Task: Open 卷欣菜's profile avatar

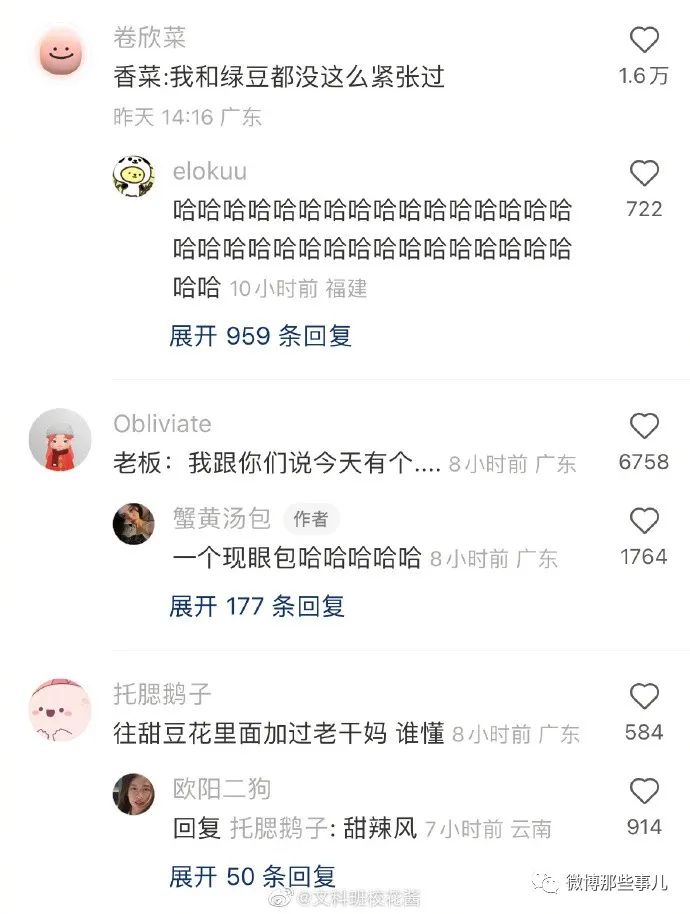Action: (62, 52)
